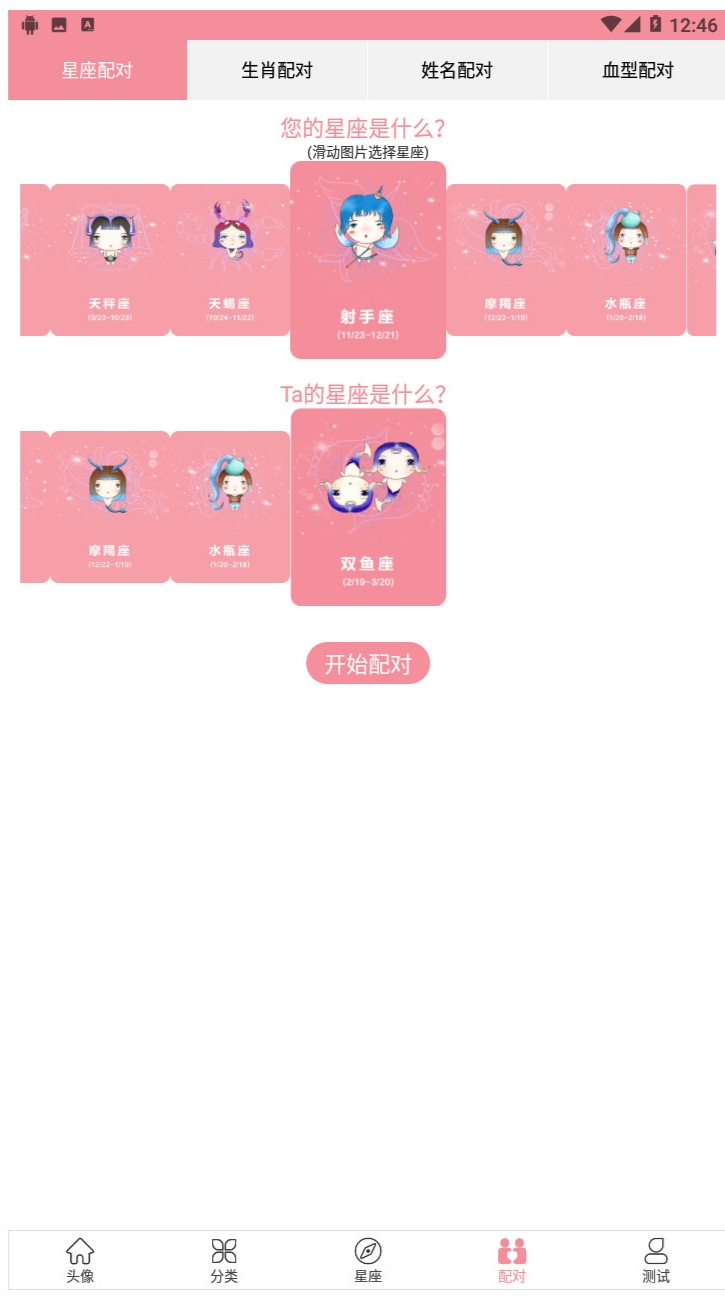Open the 头像 tab in bottom navigation

[80, 1260]
